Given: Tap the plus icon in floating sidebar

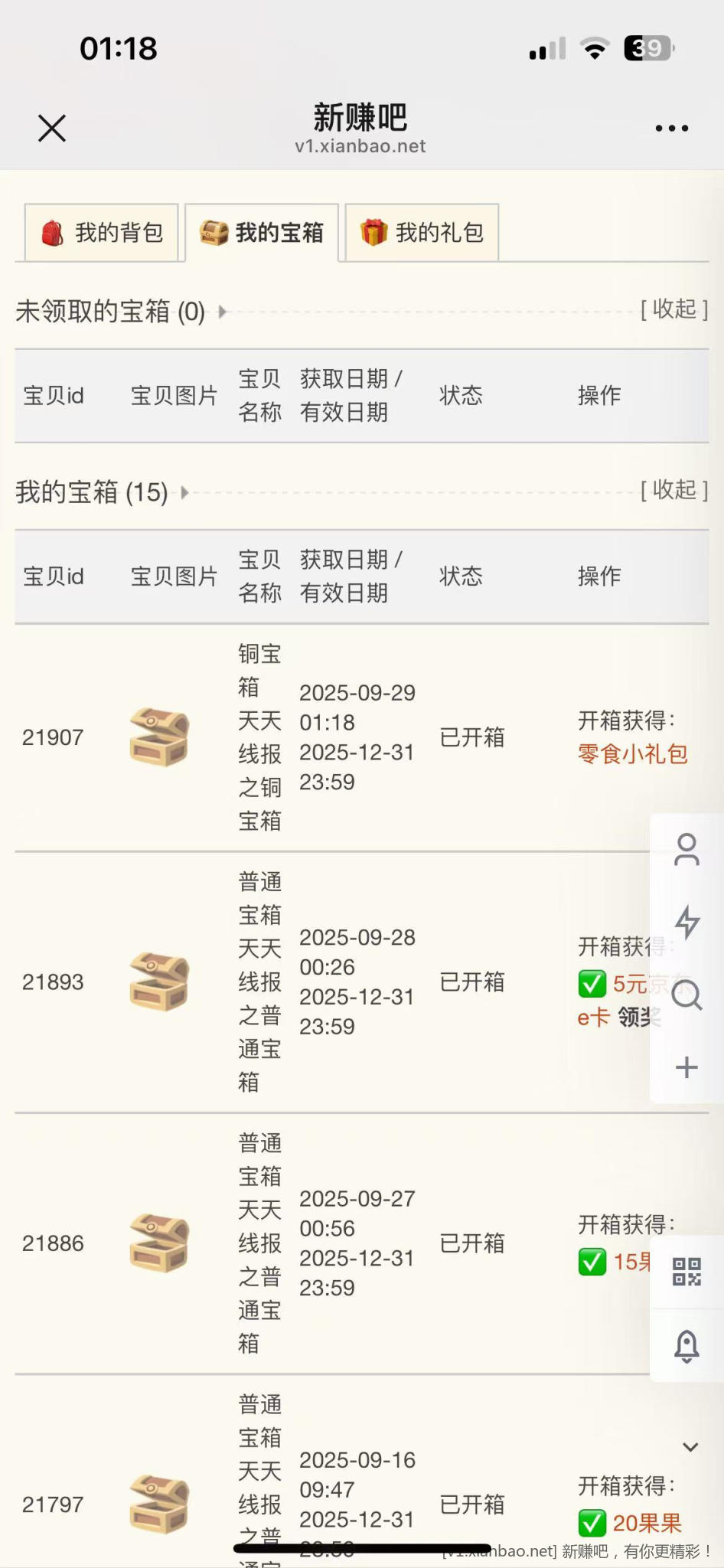Looking at the screenshot, I should 686,1067.
